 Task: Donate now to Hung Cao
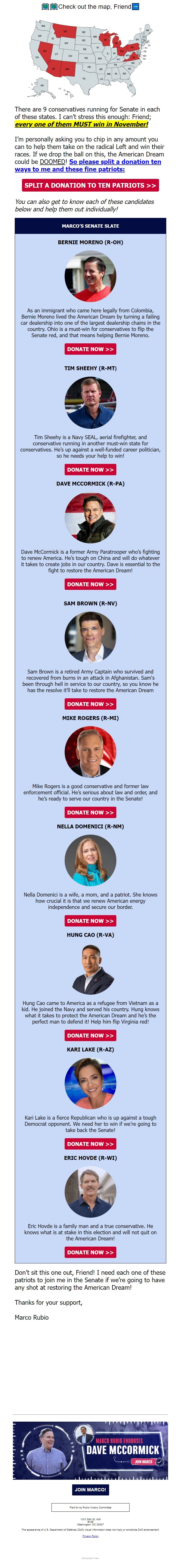(x=90, y=1035)
